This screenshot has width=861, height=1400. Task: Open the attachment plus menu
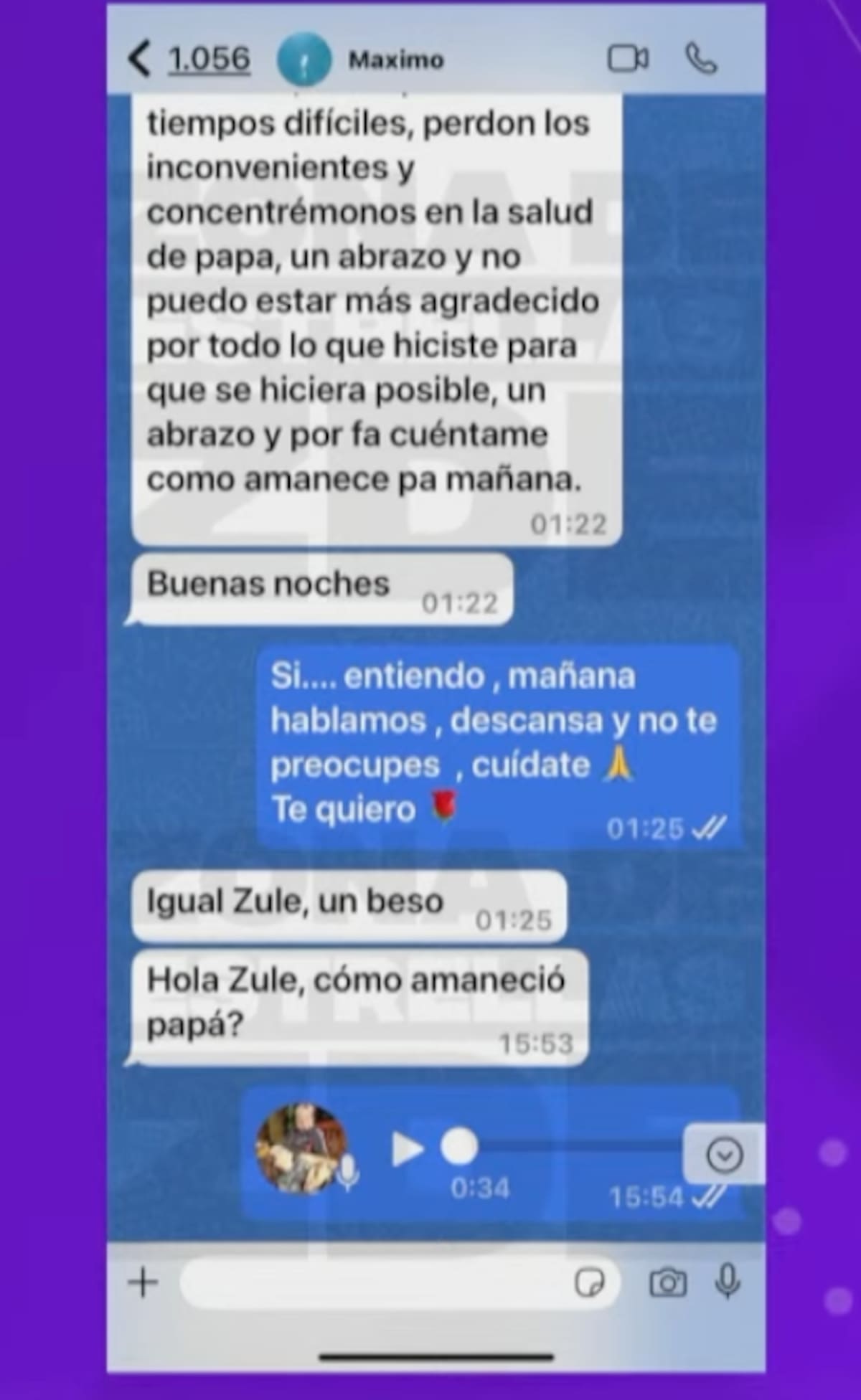pos(143,1283)
